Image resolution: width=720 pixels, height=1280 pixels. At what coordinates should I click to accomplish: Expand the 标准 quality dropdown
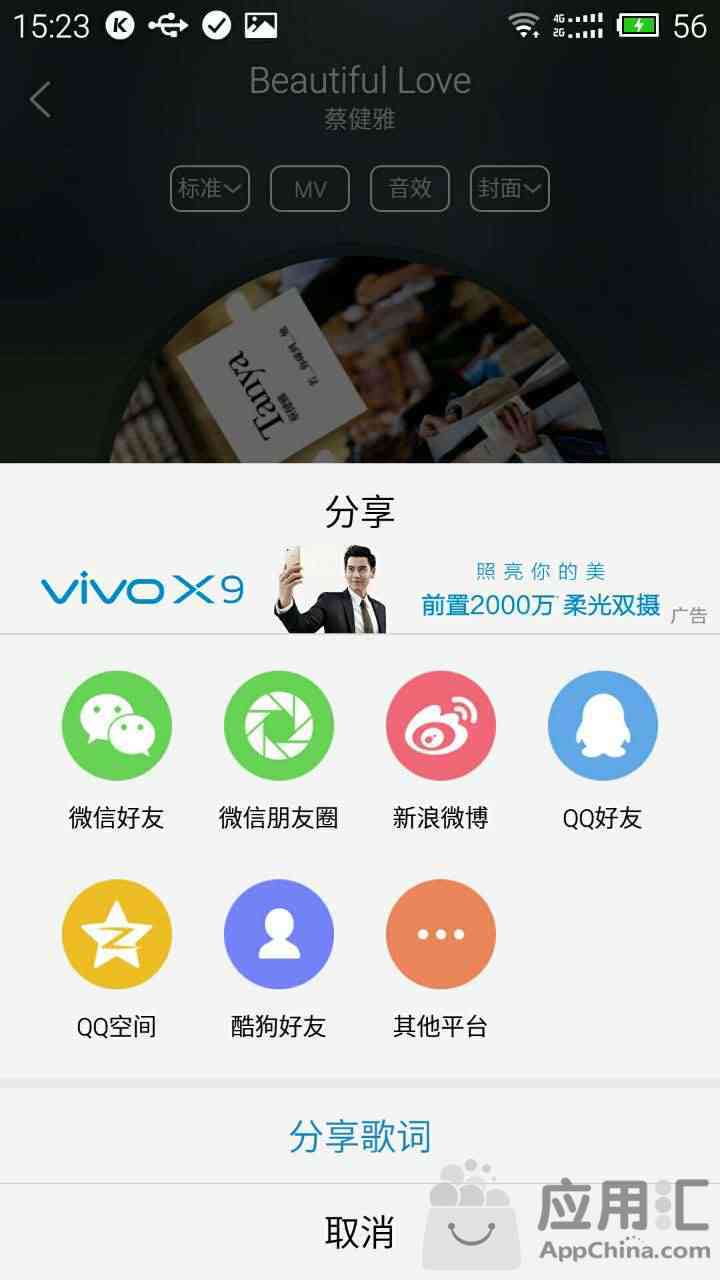(210, 188)
